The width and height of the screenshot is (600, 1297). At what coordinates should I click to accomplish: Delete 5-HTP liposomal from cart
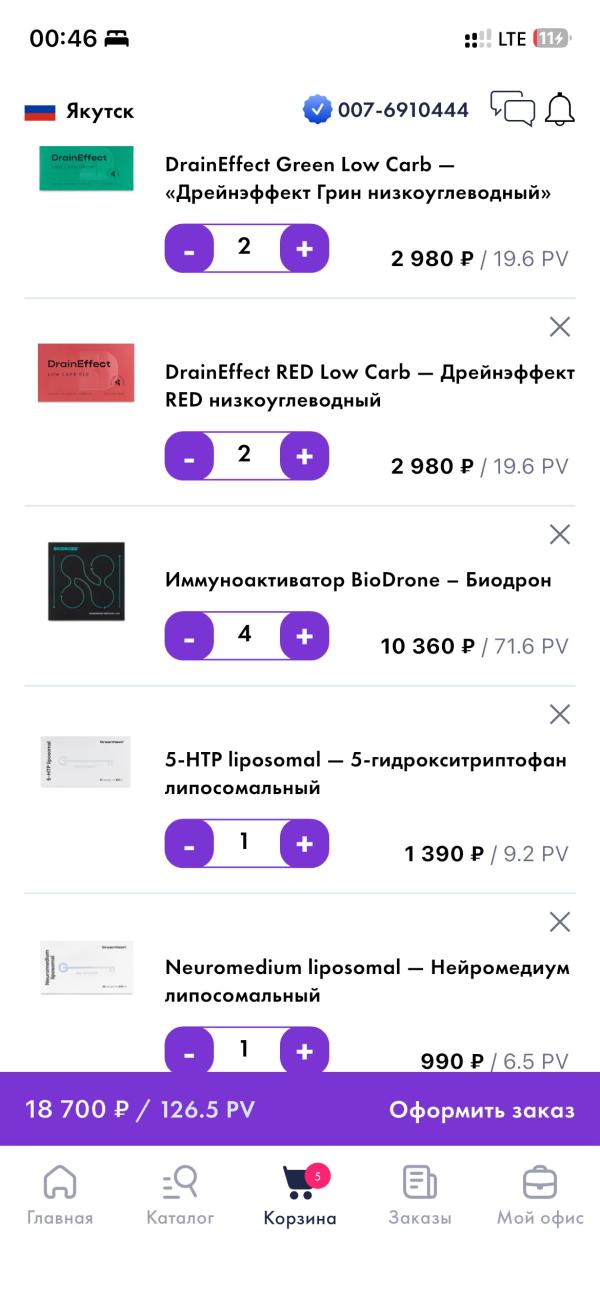point(560,714)
